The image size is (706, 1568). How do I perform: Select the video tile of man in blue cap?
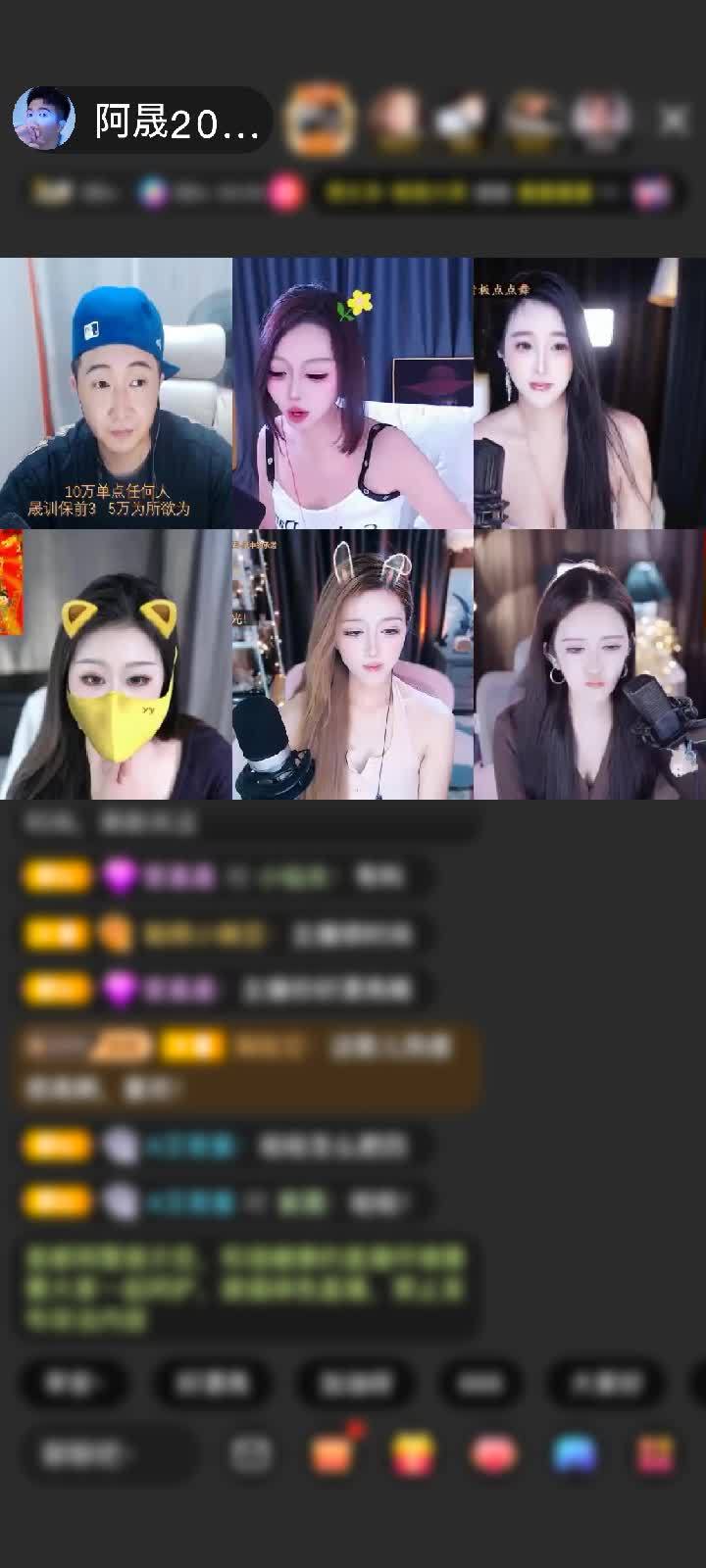coord(116,392)
